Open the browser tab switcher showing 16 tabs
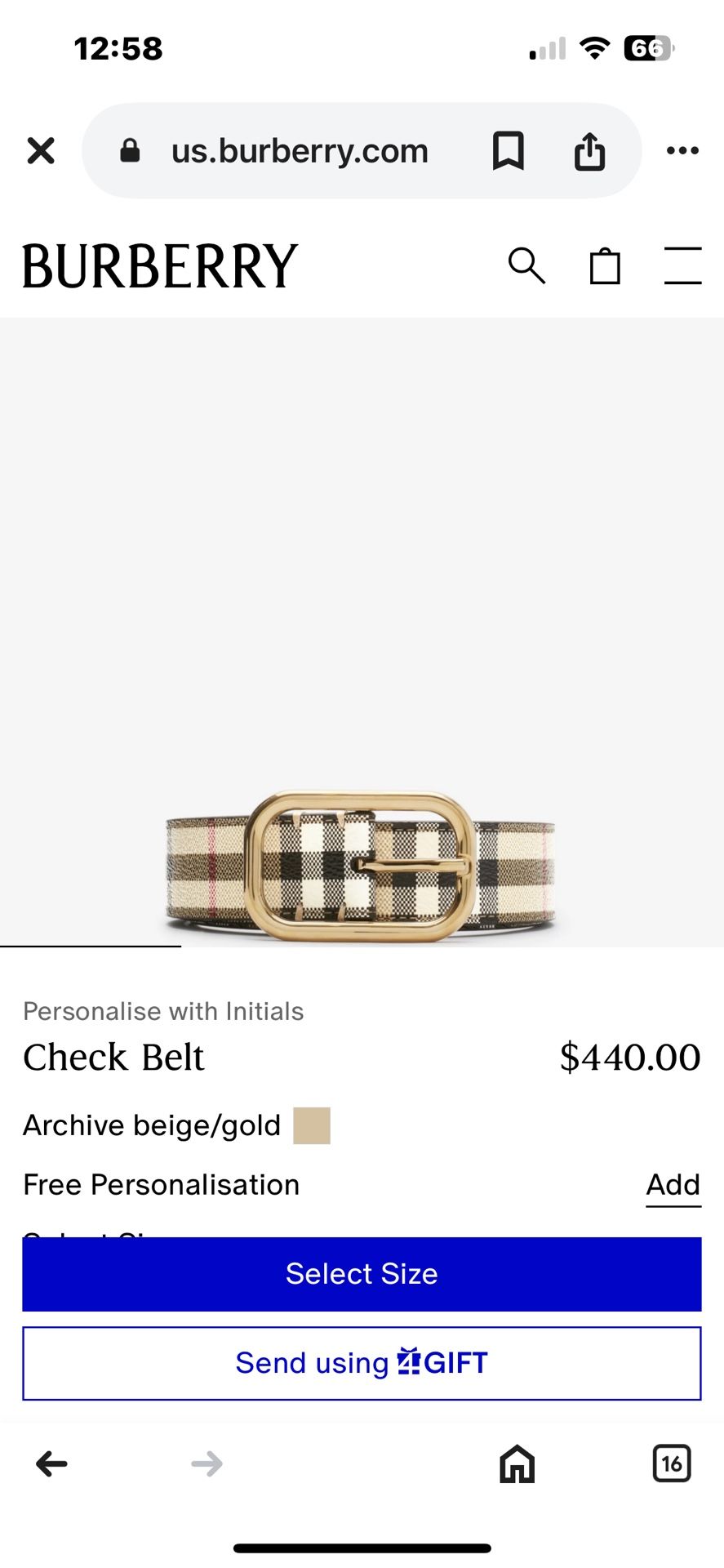Screen dimensions: 724x1568 coord(671,1463)
